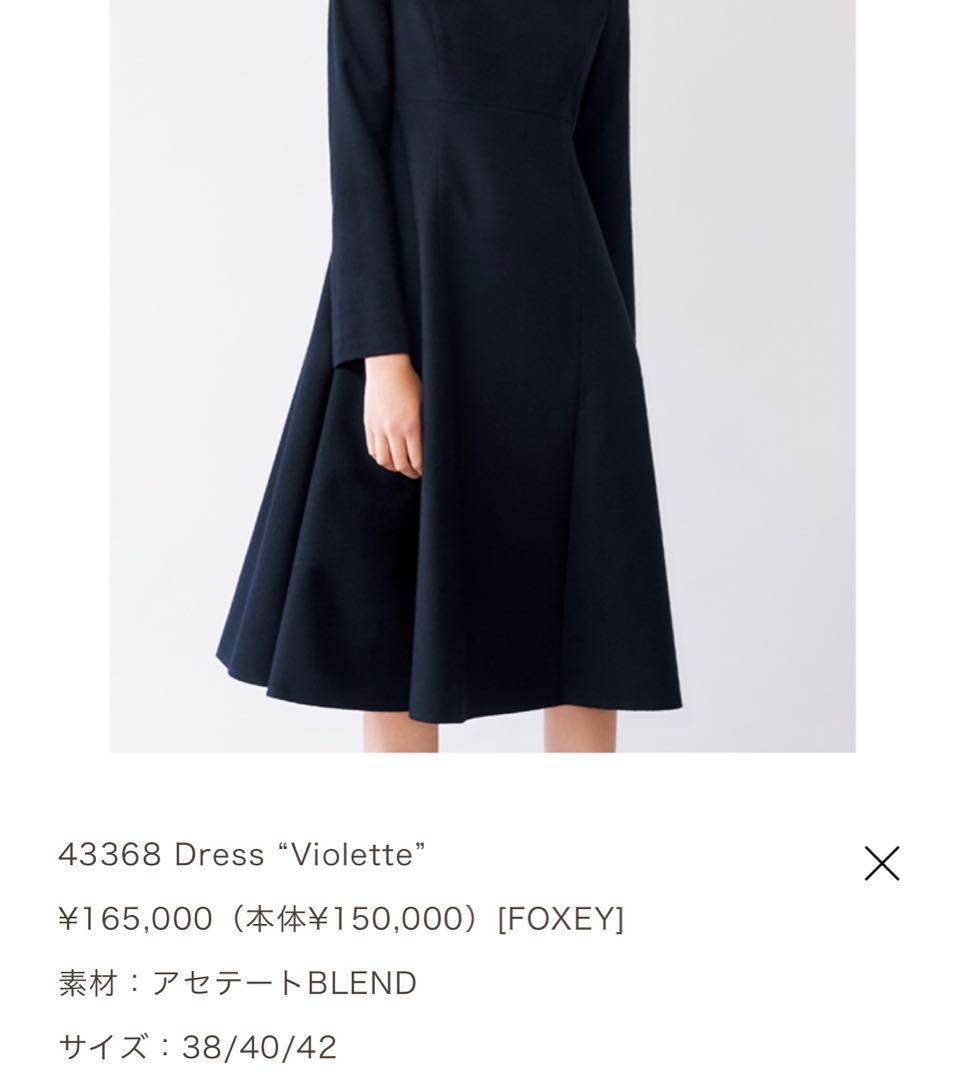The width and height of the screenshot is (966, 1080).
Task: Click product title 43368 Dress "Violette"
Action: tap(240, 854)
